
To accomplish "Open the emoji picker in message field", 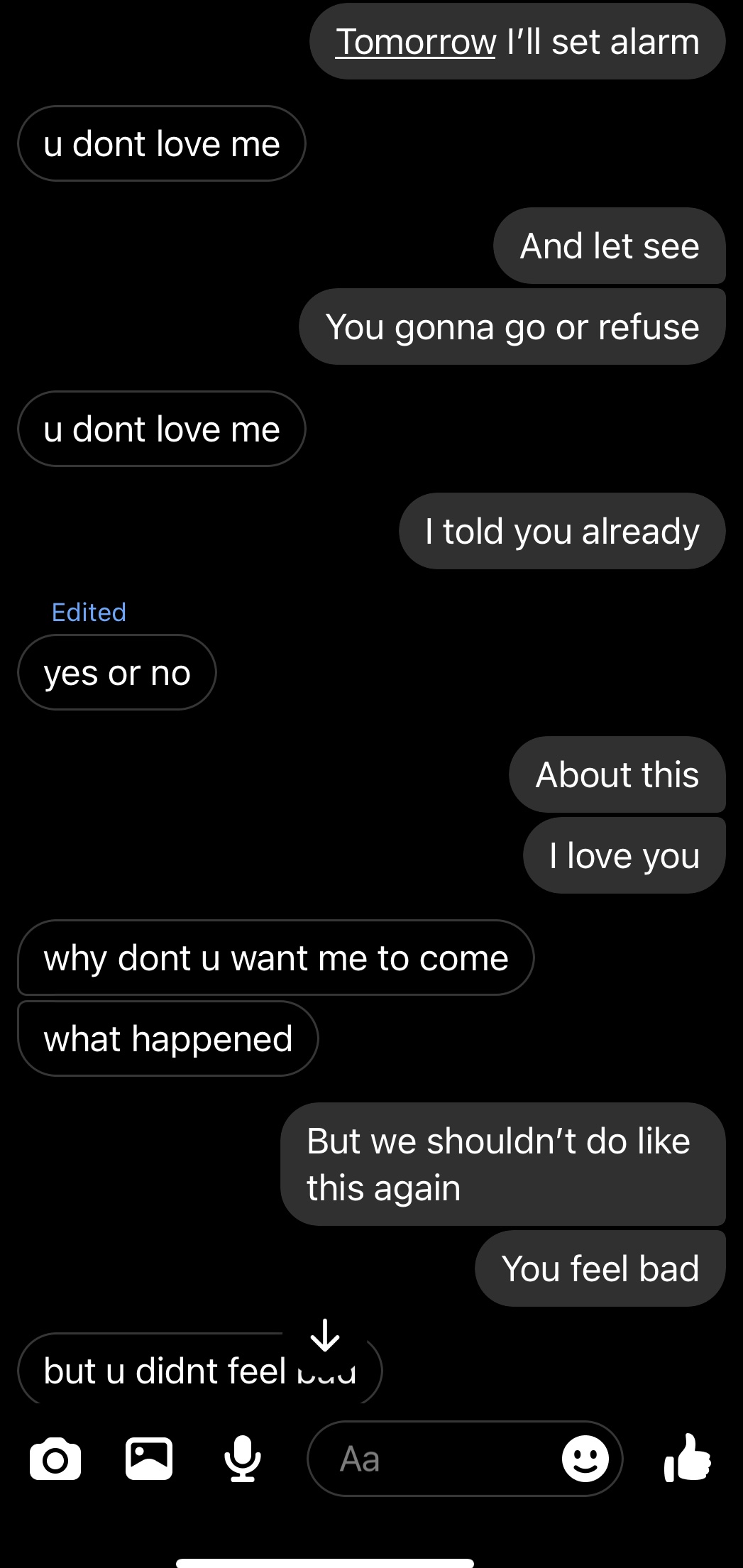I will [x=585, y=1459].
